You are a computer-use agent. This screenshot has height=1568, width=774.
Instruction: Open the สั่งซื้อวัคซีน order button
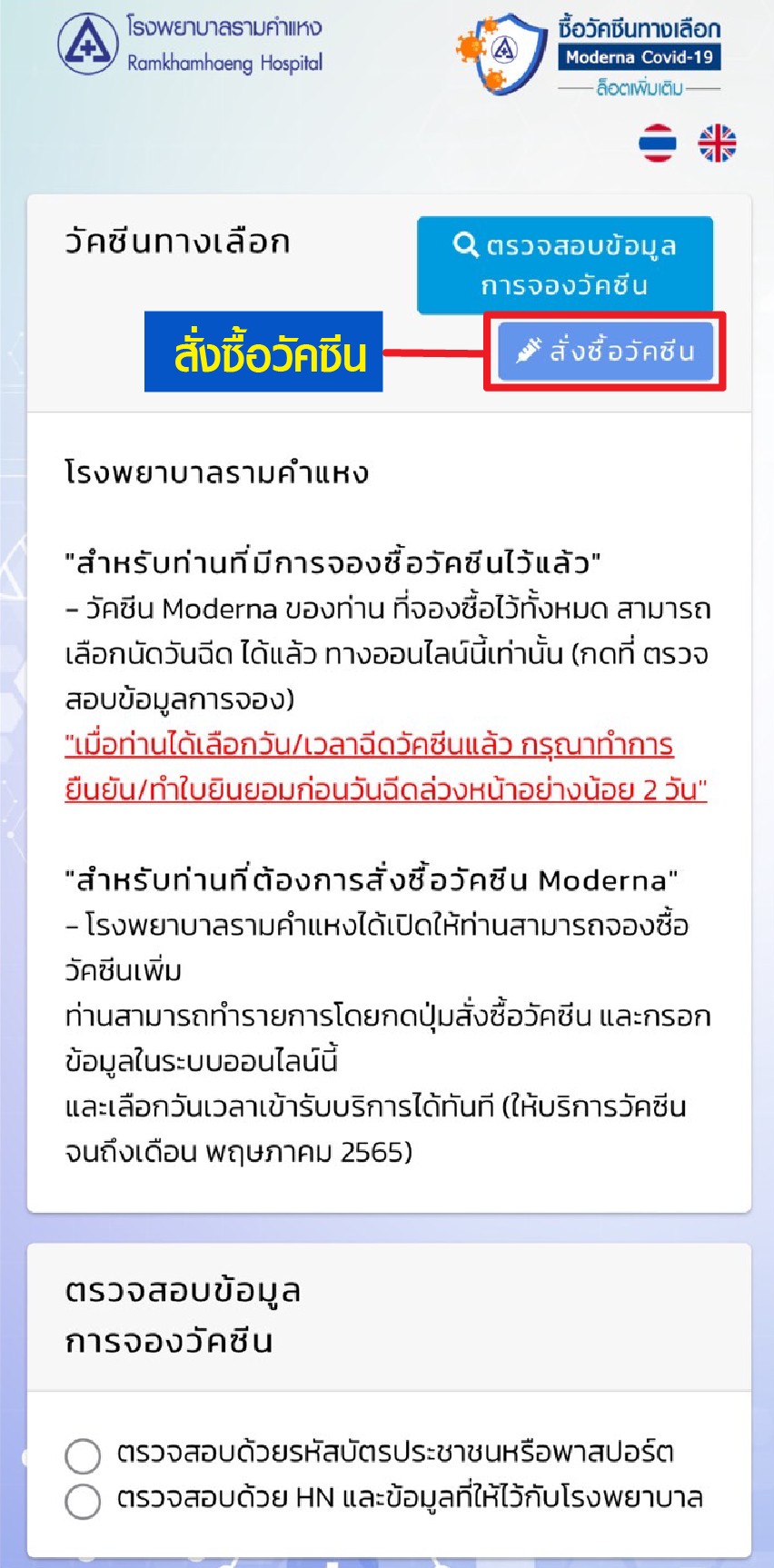(605, 351)
